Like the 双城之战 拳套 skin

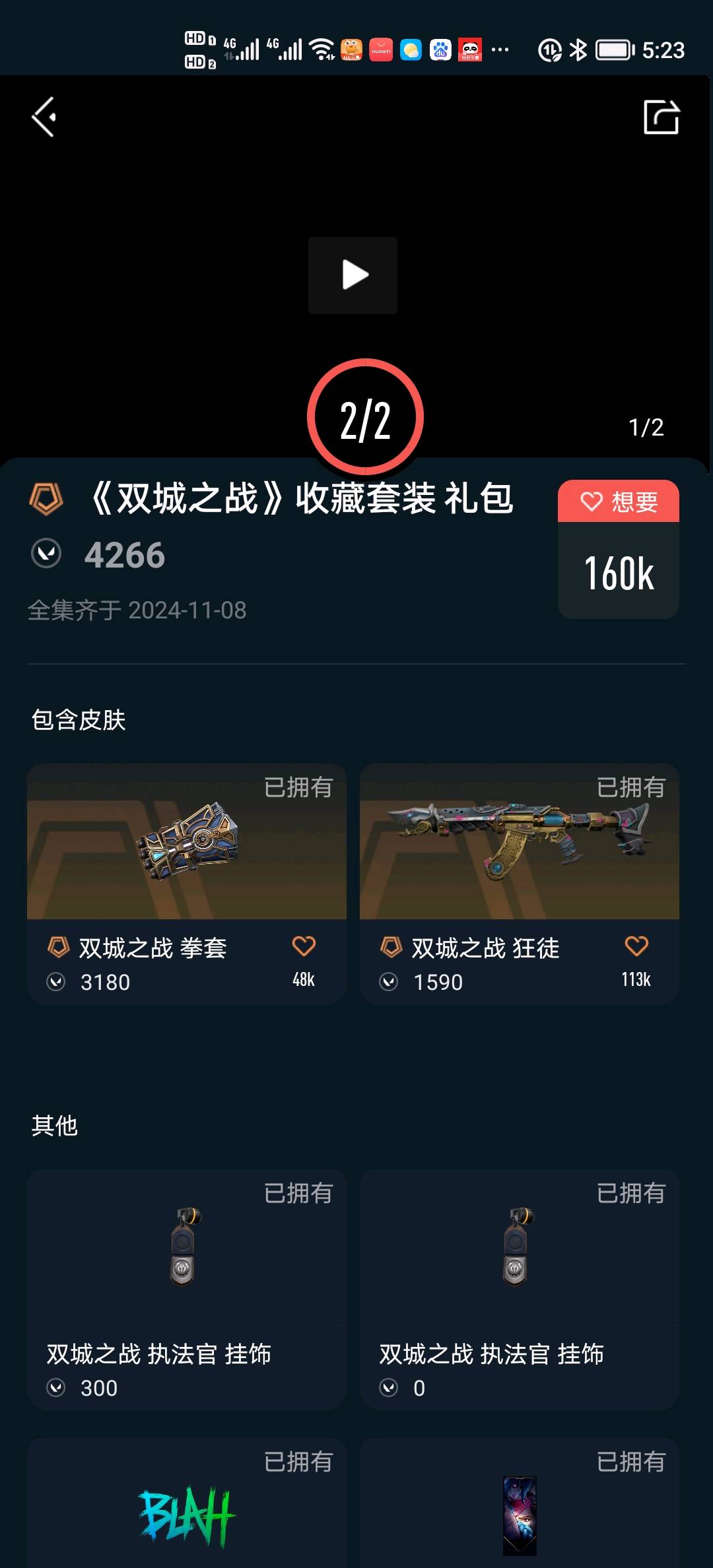[304, 947]
